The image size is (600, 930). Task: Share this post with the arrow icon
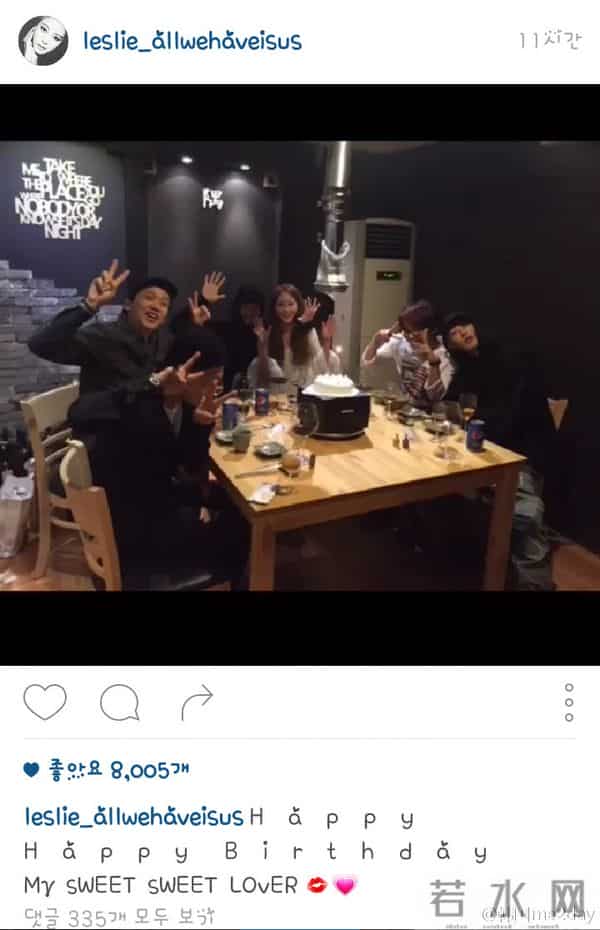tap(196, 703)
